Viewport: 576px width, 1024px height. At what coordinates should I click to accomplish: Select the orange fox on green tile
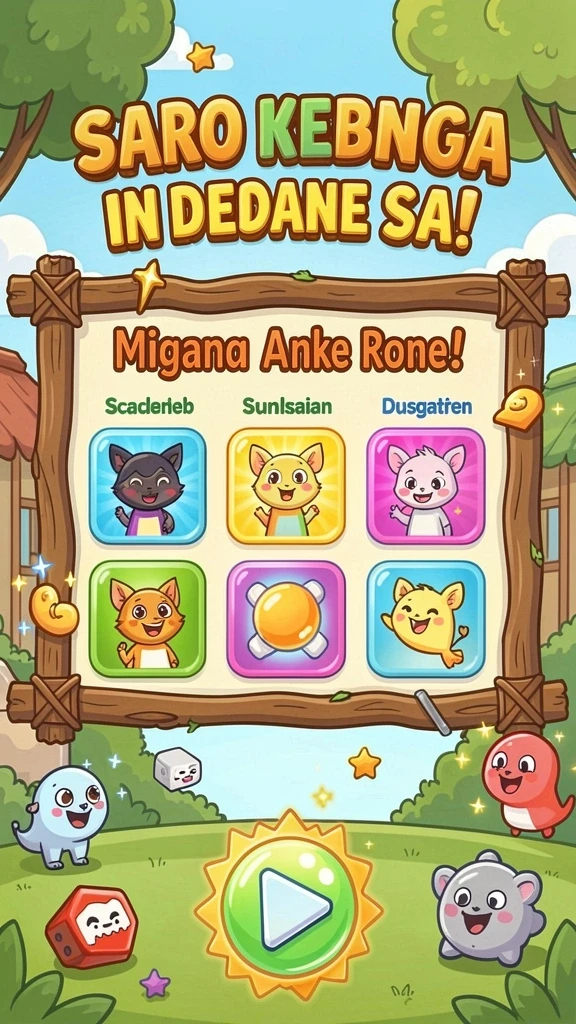[x=148, y=619]
